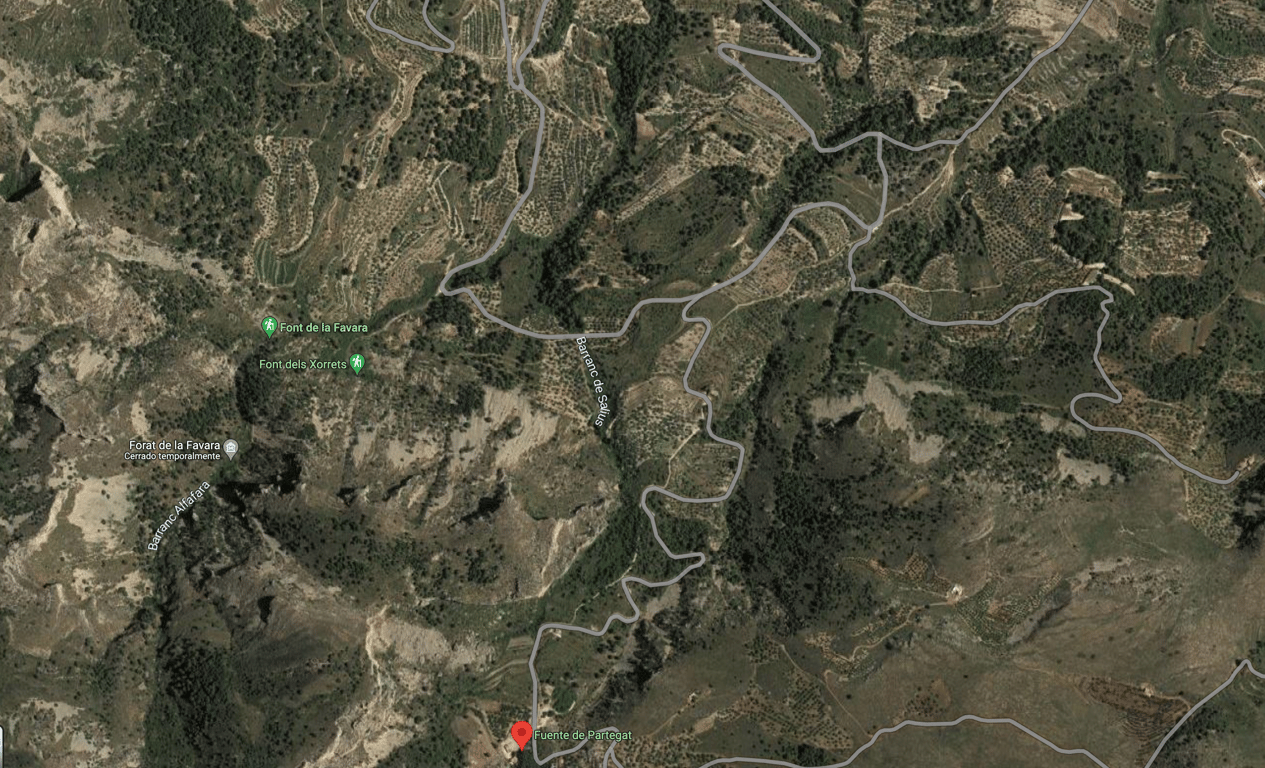Open the red Fuente de Partegat pin
This screenshot has height=768, width=1265.
click(x=521, y=735)
